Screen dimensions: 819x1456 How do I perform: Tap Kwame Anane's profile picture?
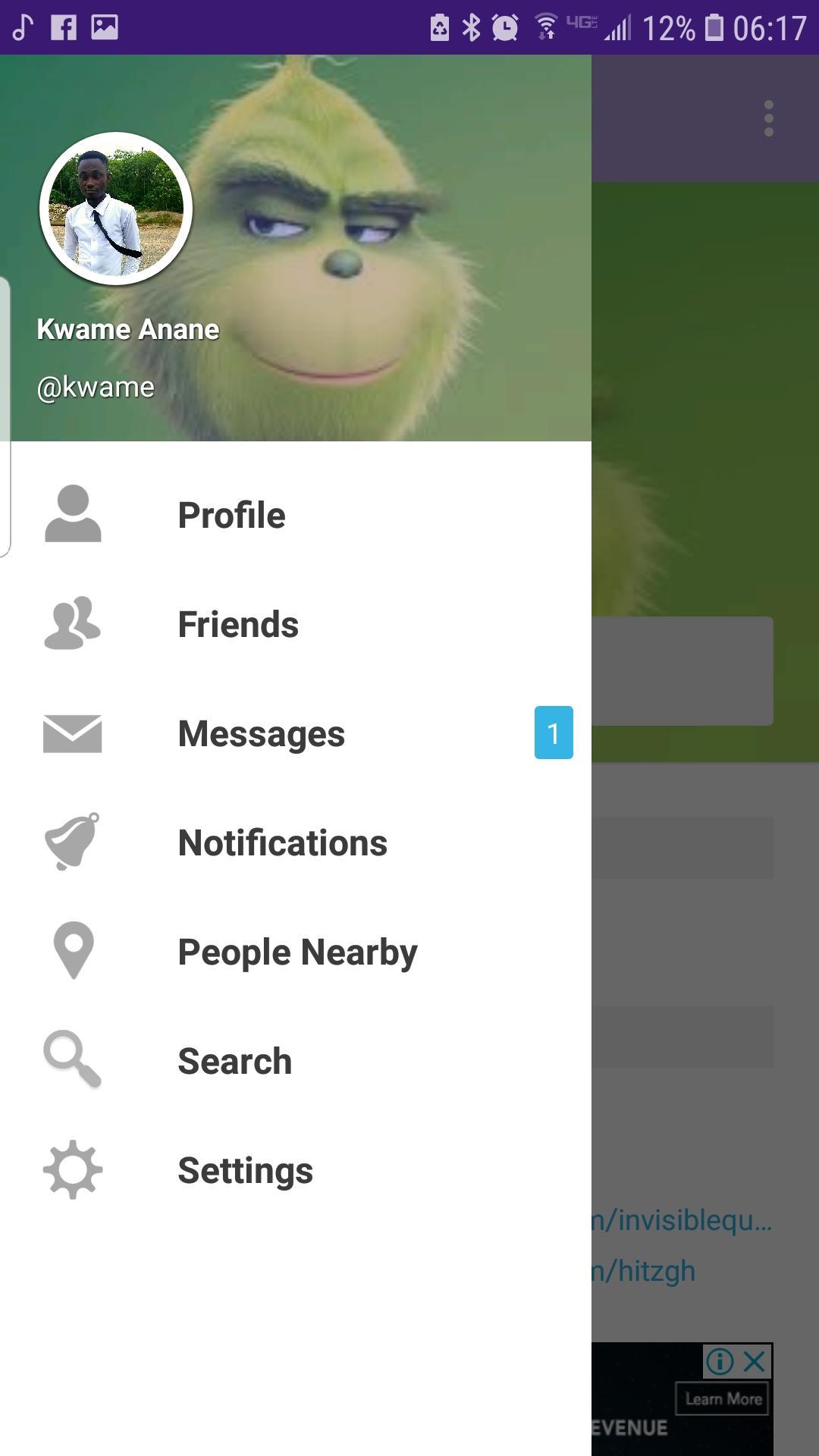tap(116, 209)
